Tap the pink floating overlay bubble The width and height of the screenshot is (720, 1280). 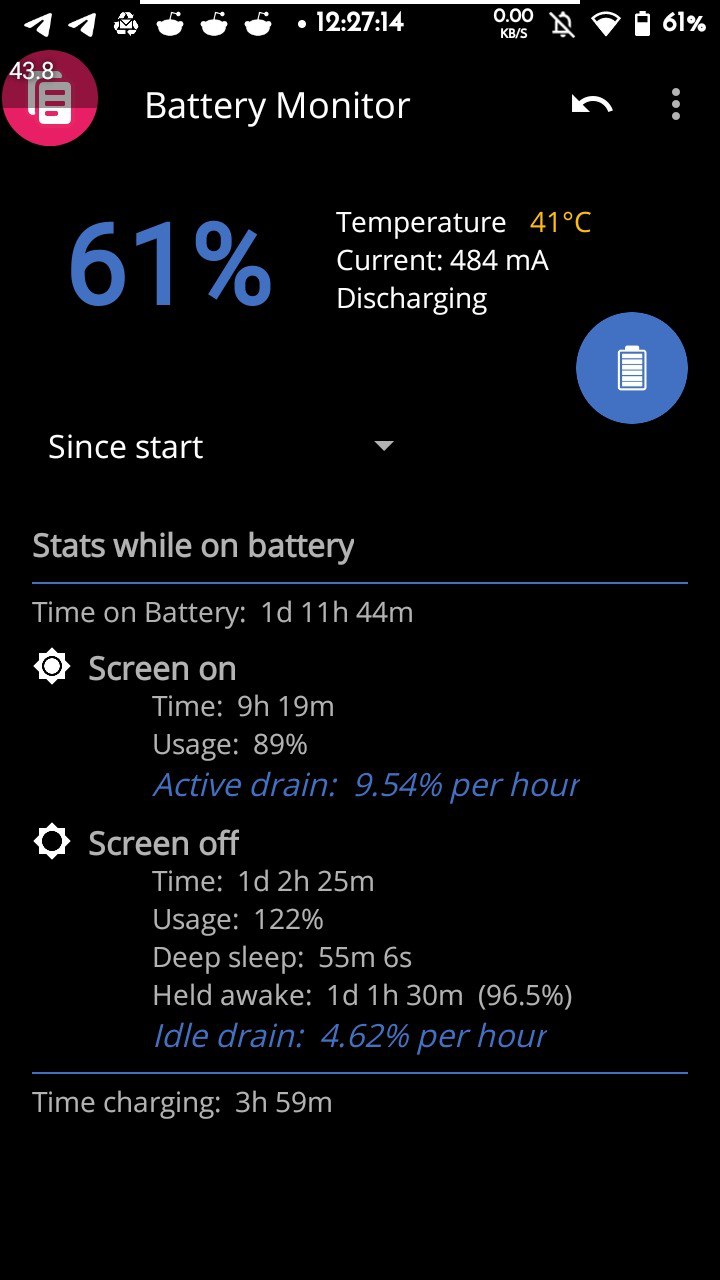click(49, 98)
